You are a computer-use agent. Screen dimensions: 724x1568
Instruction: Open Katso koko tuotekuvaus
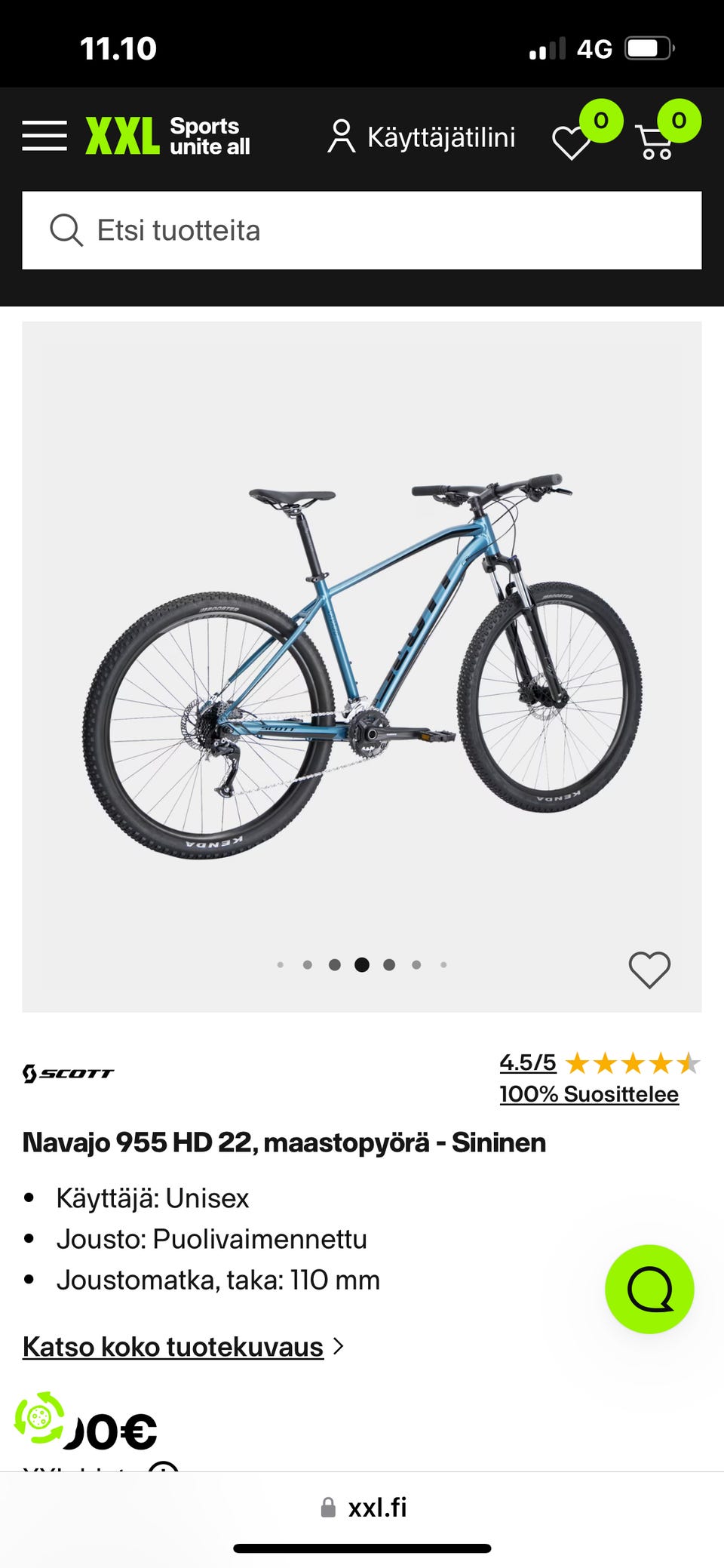173,1347
